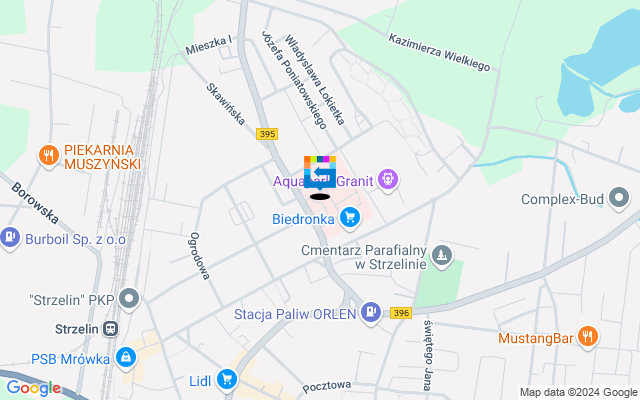The height and width of the screenshot is (400, 640).
Task: Select Cmentarz Parafialny w Strzelinie marker
Action: pyautogui.click(x=443, y=257)
